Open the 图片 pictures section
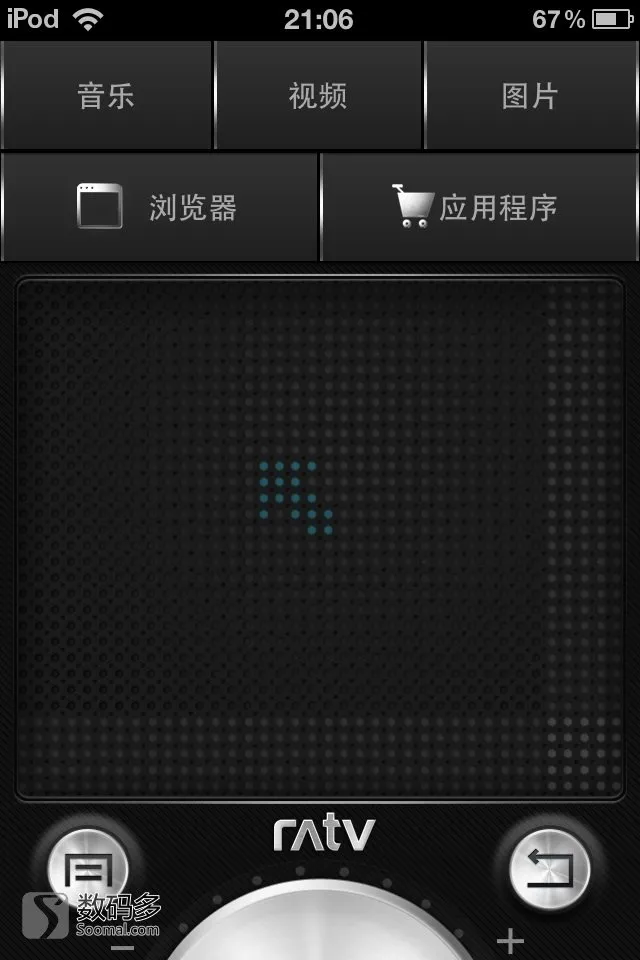 tap(530, 96)
